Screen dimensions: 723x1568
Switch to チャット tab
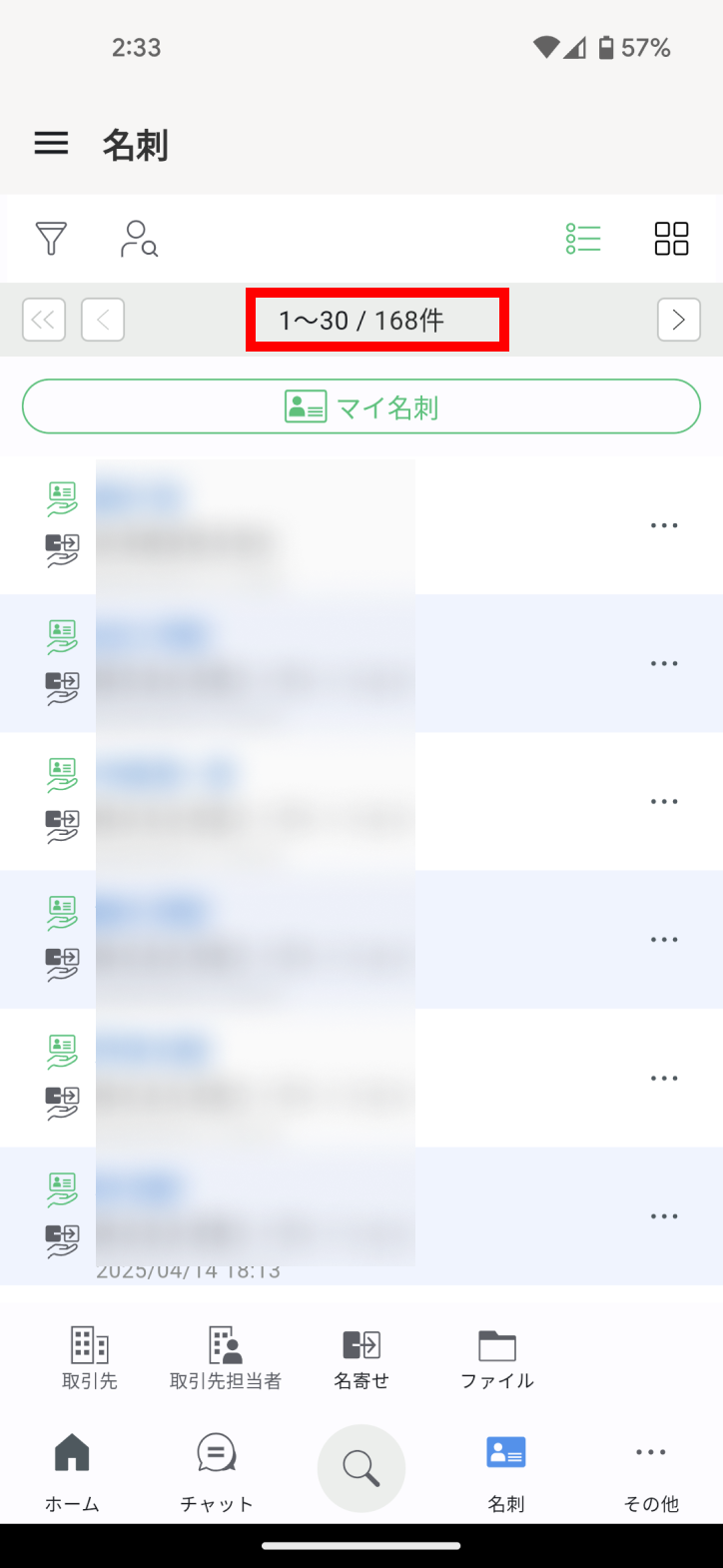click(217, 1472)
